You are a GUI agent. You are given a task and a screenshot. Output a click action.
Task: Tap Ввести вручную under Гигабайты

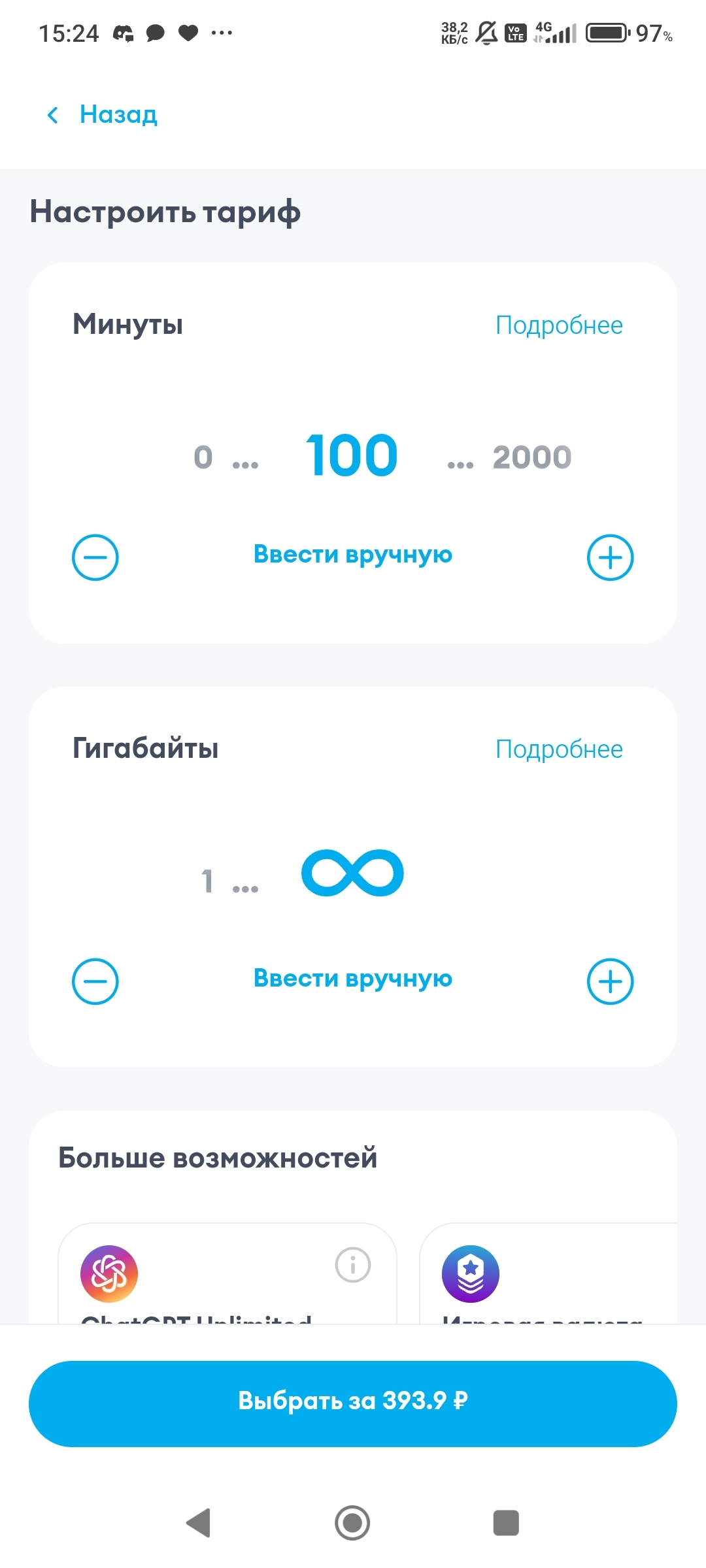[x=353, y=979]
